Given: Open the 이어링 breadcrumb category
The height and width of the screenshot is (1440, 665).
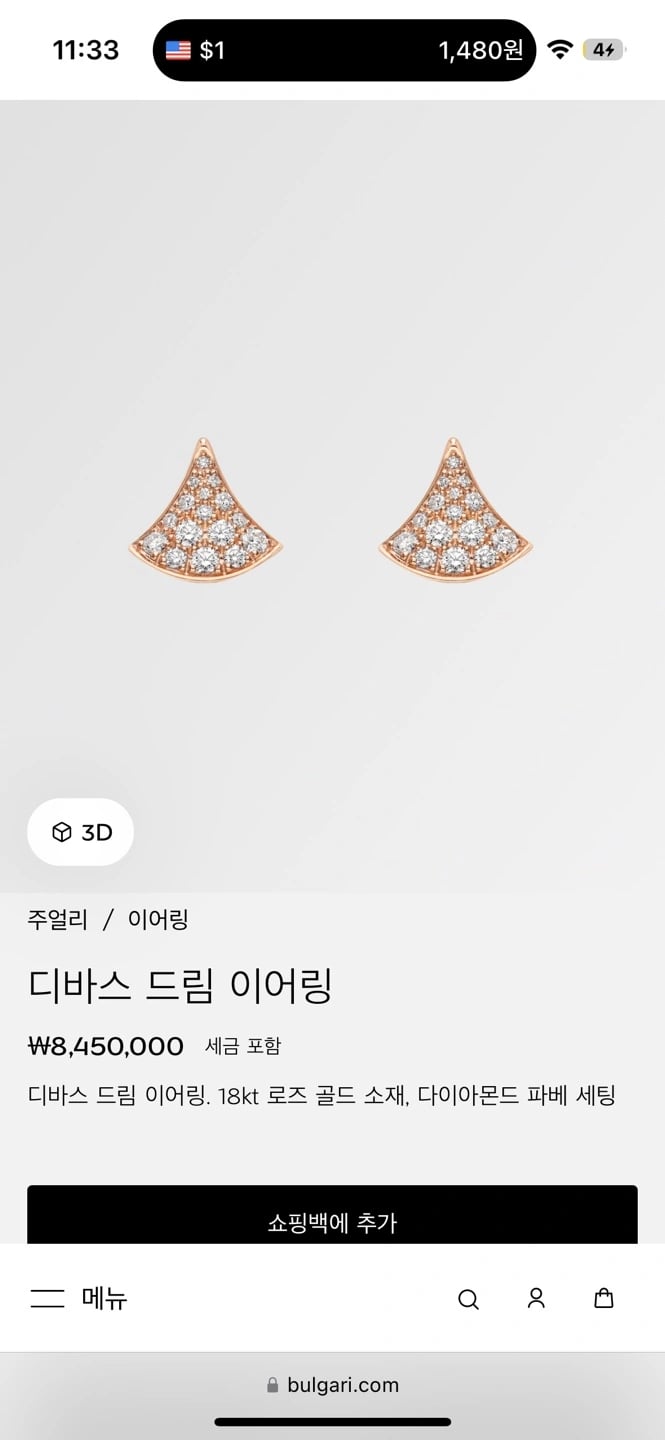Looking at the screenshot, I should coord(158,920).
